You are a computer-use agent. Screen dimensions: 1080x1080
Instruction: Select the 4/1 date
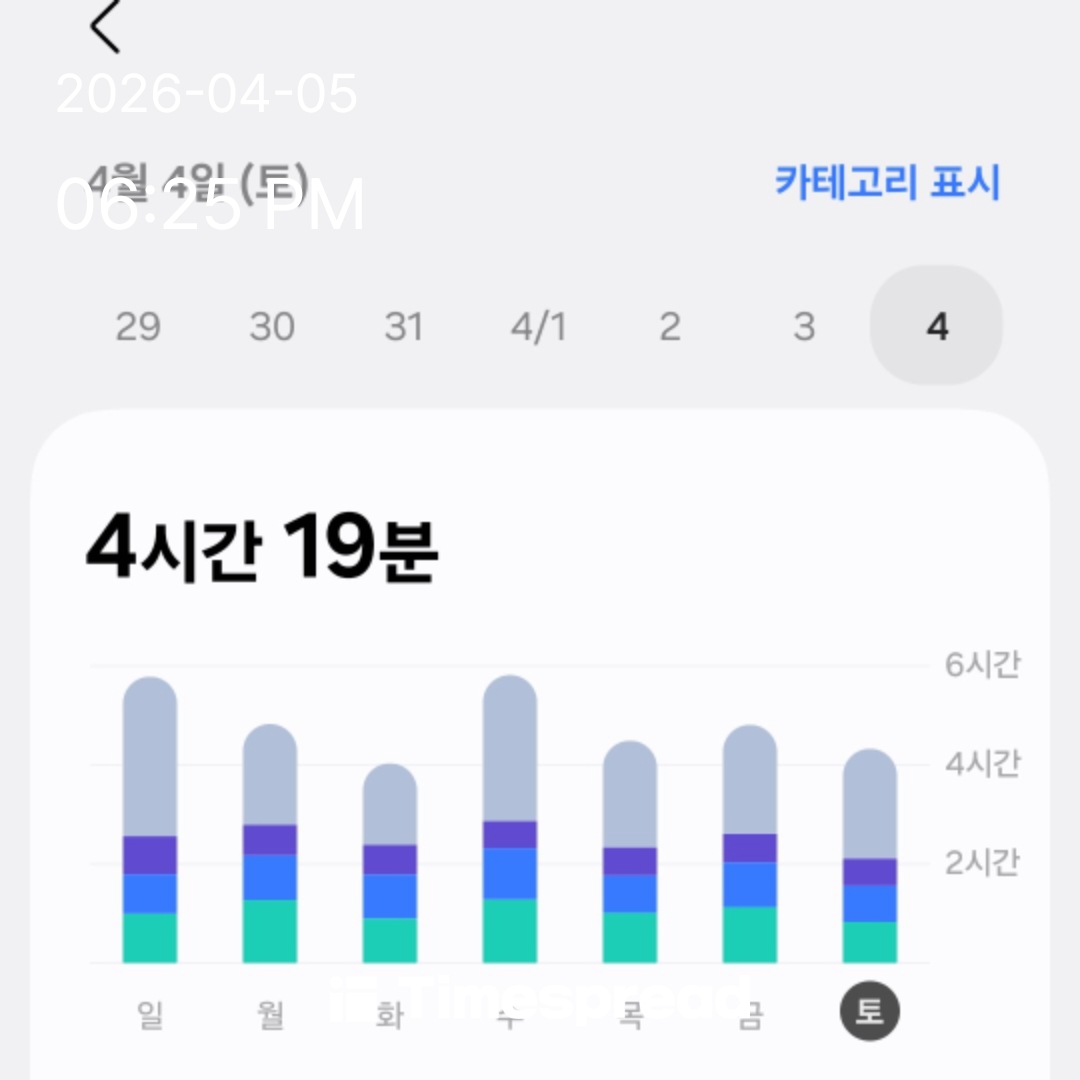pos(538,327)
